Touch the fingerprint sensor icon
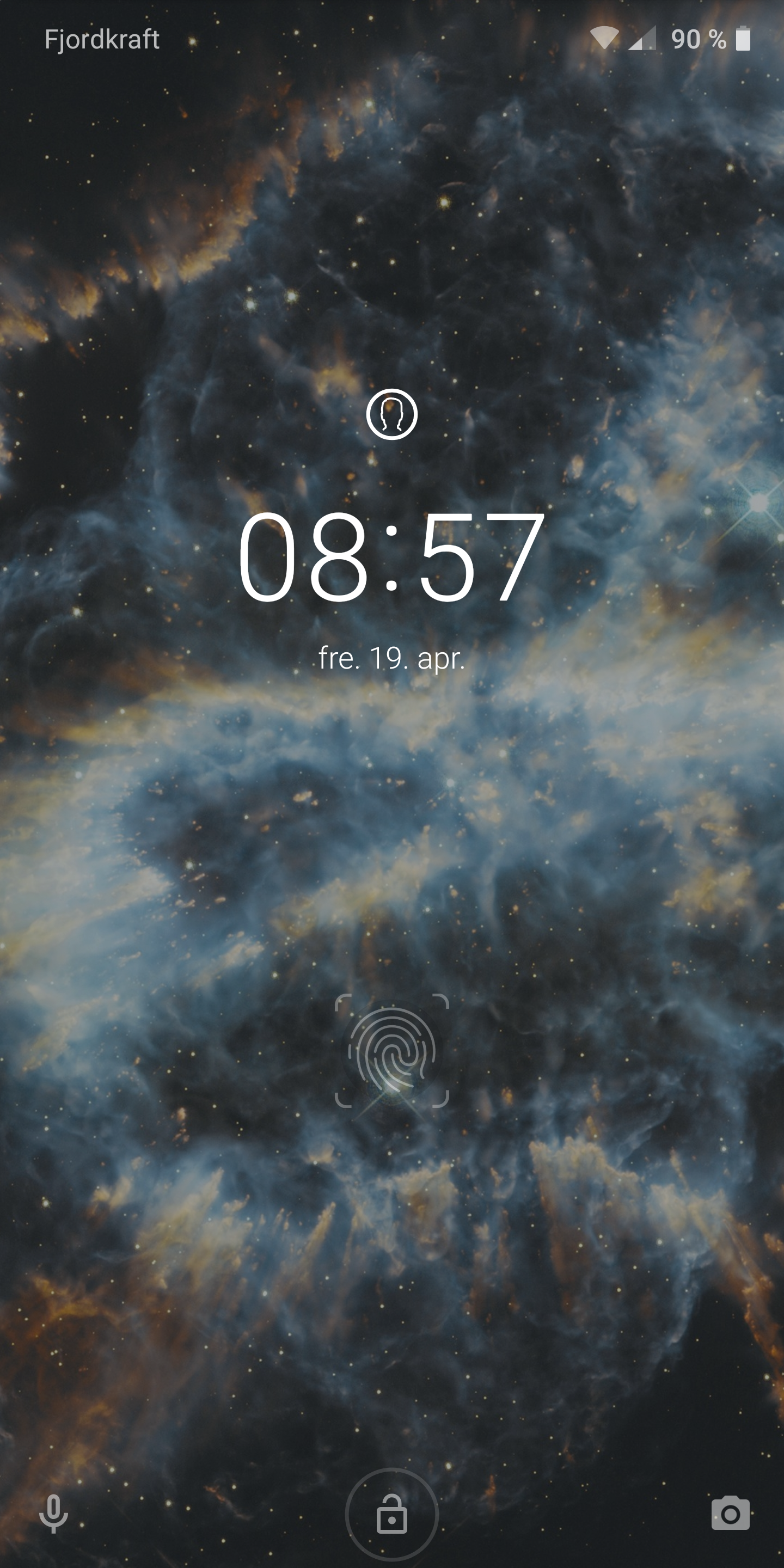784x1568 pixels. (392, 1050)
